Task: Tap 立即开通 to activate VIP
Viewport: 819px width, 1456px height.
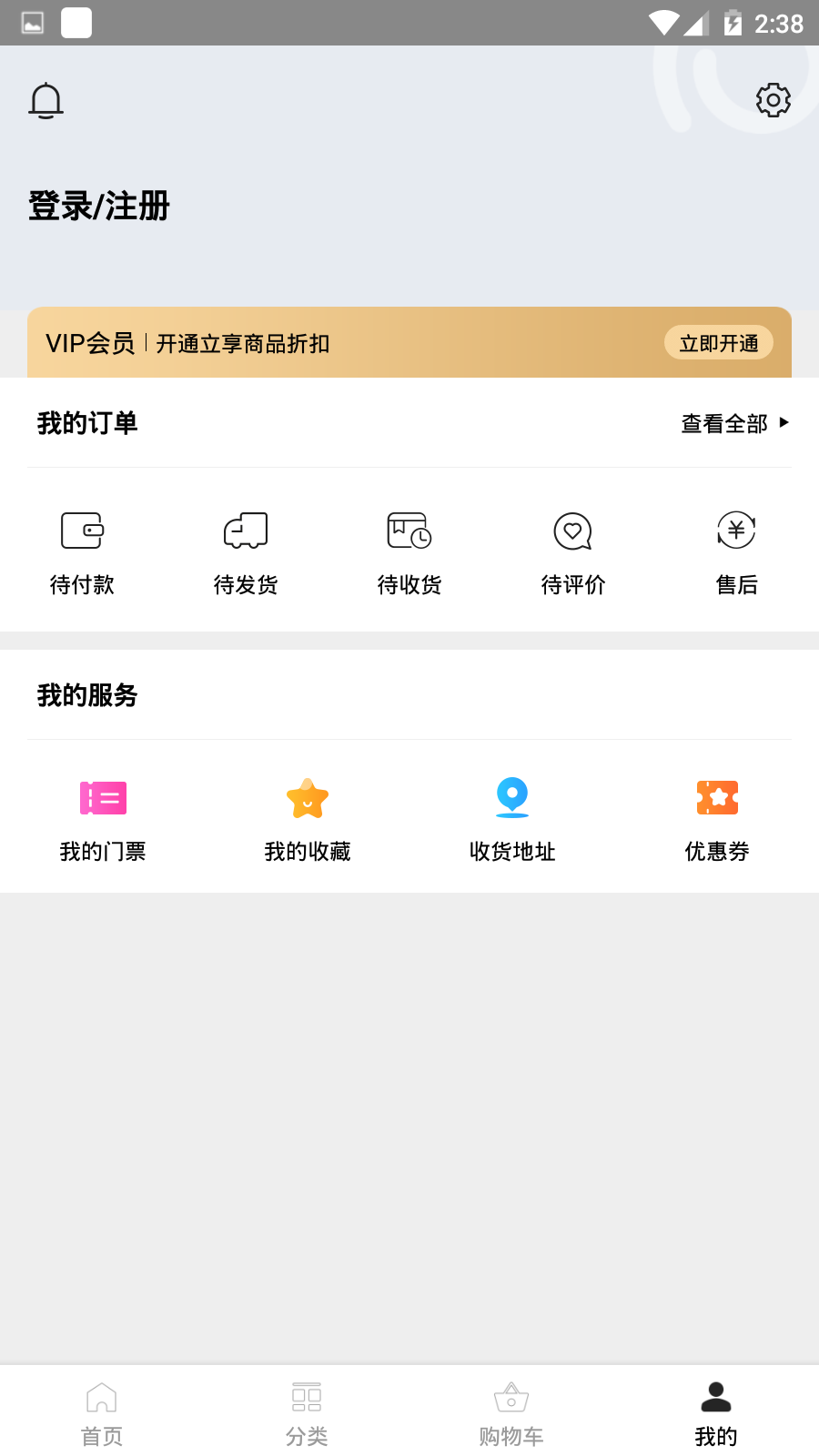Action: [718, 343]
